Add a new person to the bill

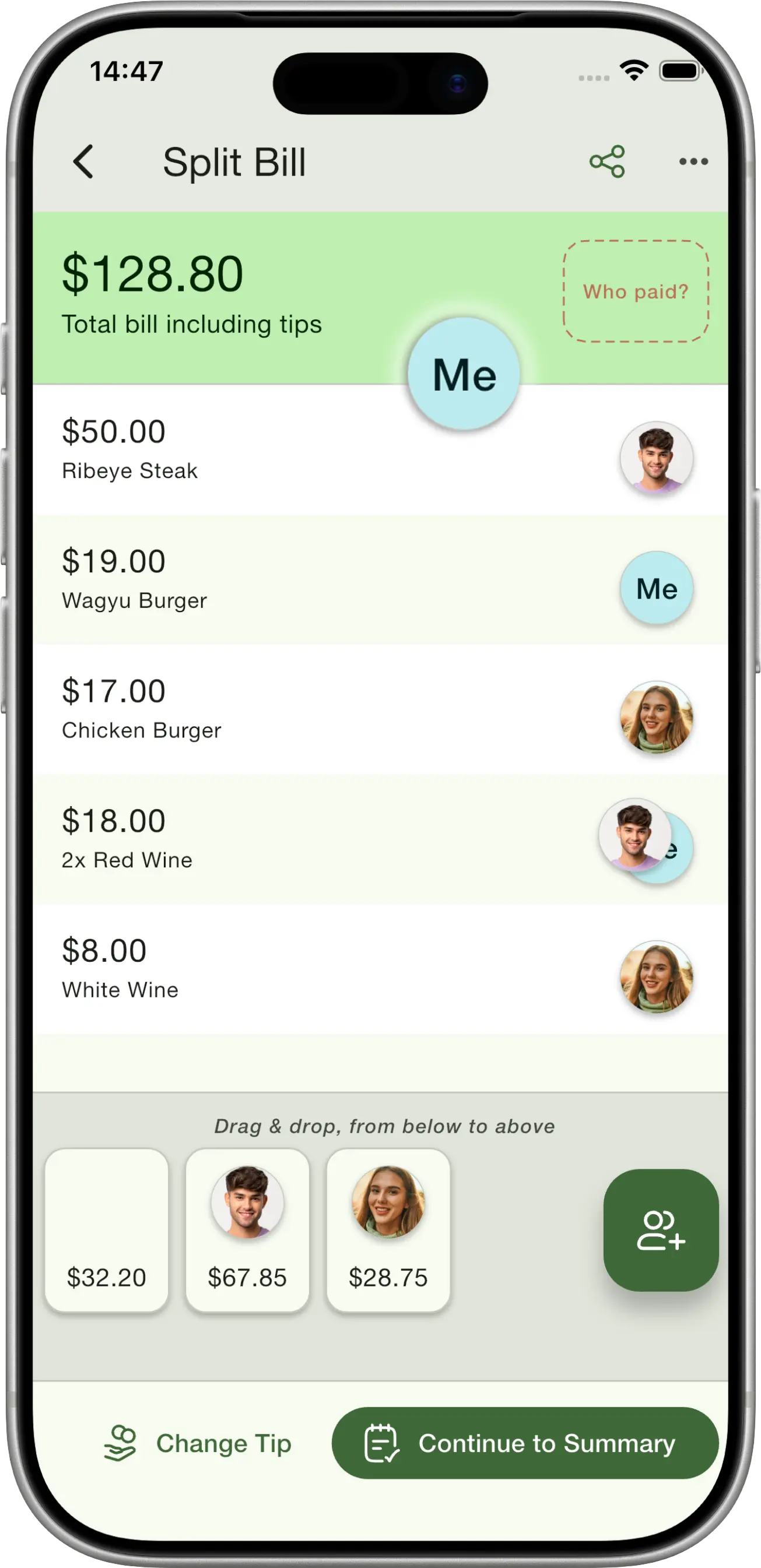pyautogui.click(x=661, y=1229)
